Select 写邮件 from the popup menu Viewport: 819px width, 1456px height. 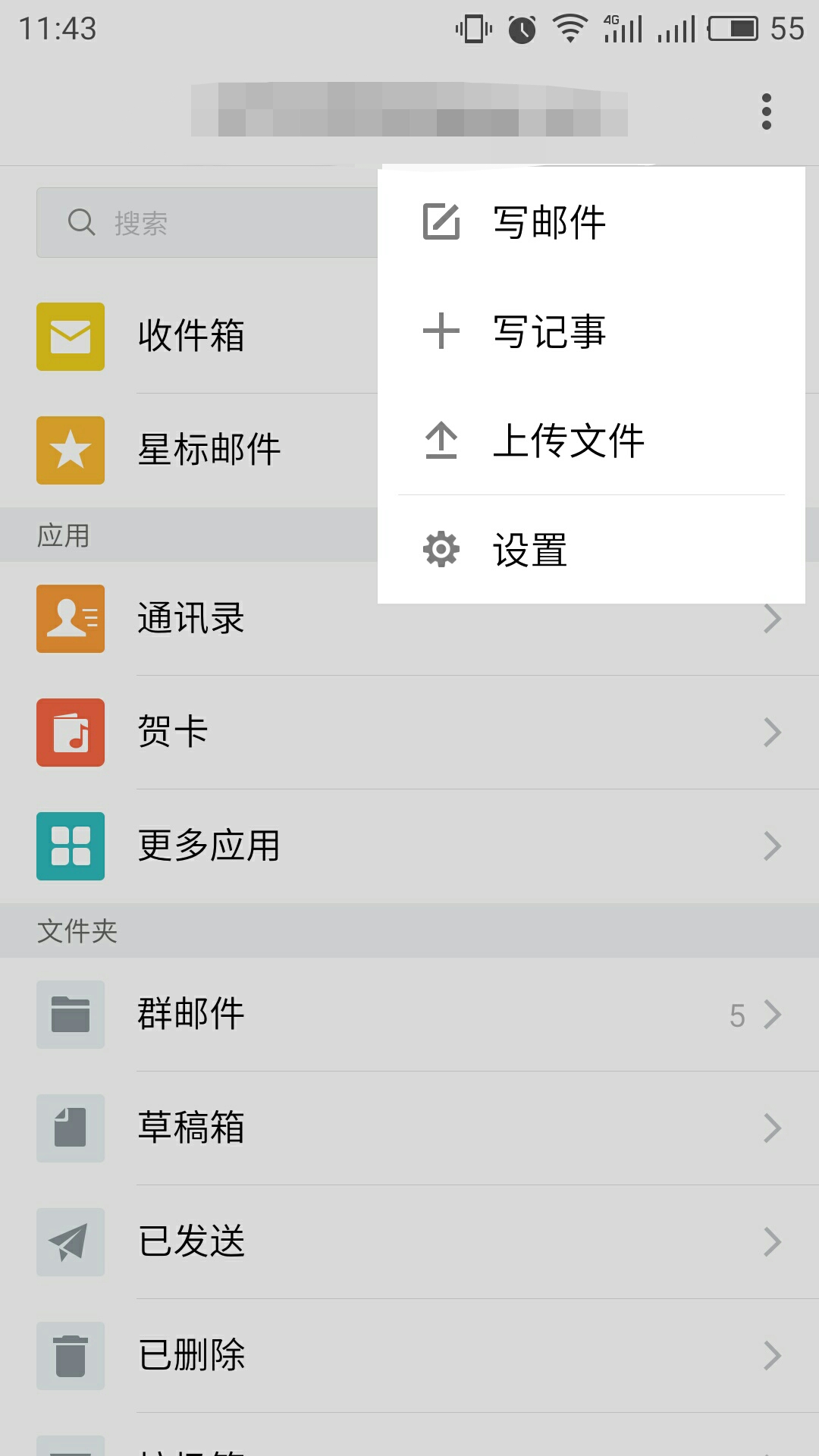click(x=548, y=221)
